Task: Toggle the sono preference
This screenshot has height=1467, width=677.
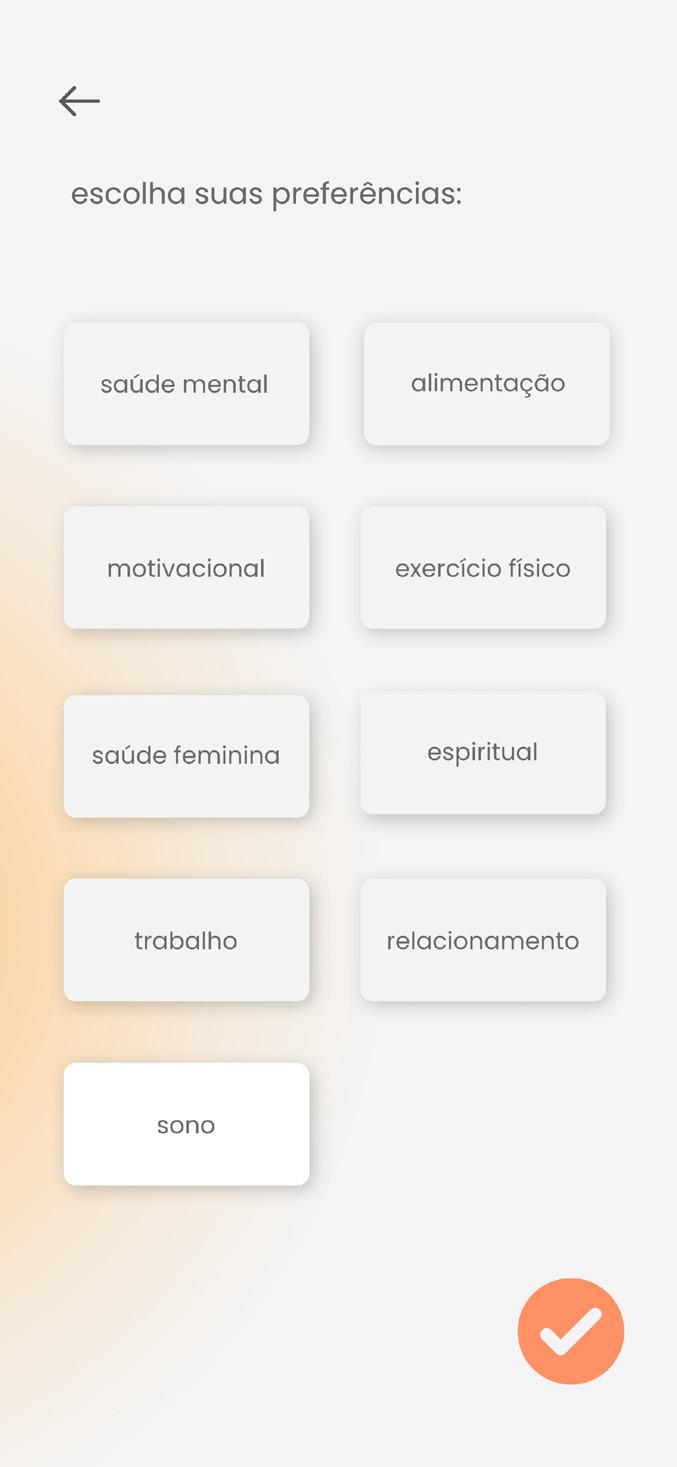Action: click(x=186, y=1124)
